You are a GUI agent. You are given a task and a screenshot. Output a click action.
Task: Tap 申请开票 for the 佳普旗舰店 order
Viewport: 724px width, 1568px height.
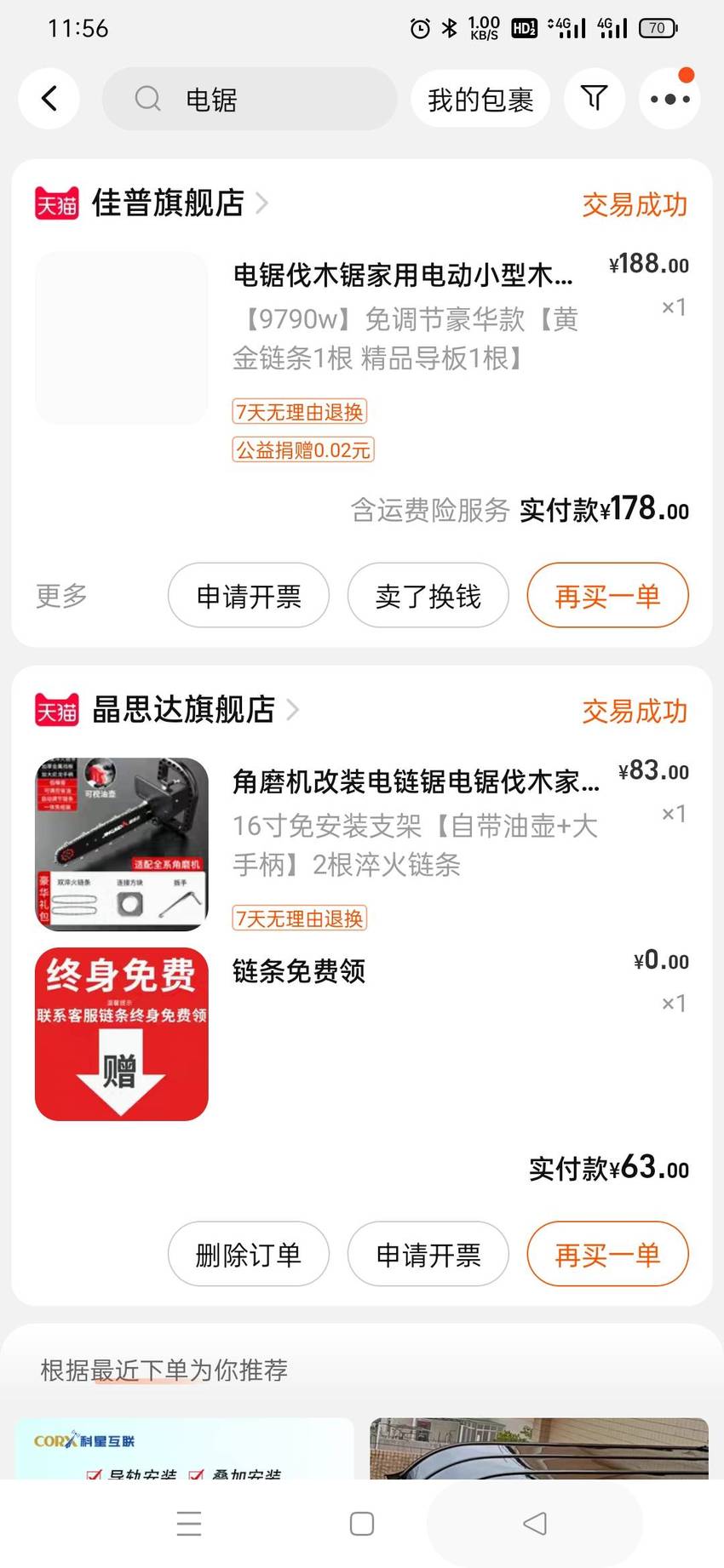click(249, 595)
